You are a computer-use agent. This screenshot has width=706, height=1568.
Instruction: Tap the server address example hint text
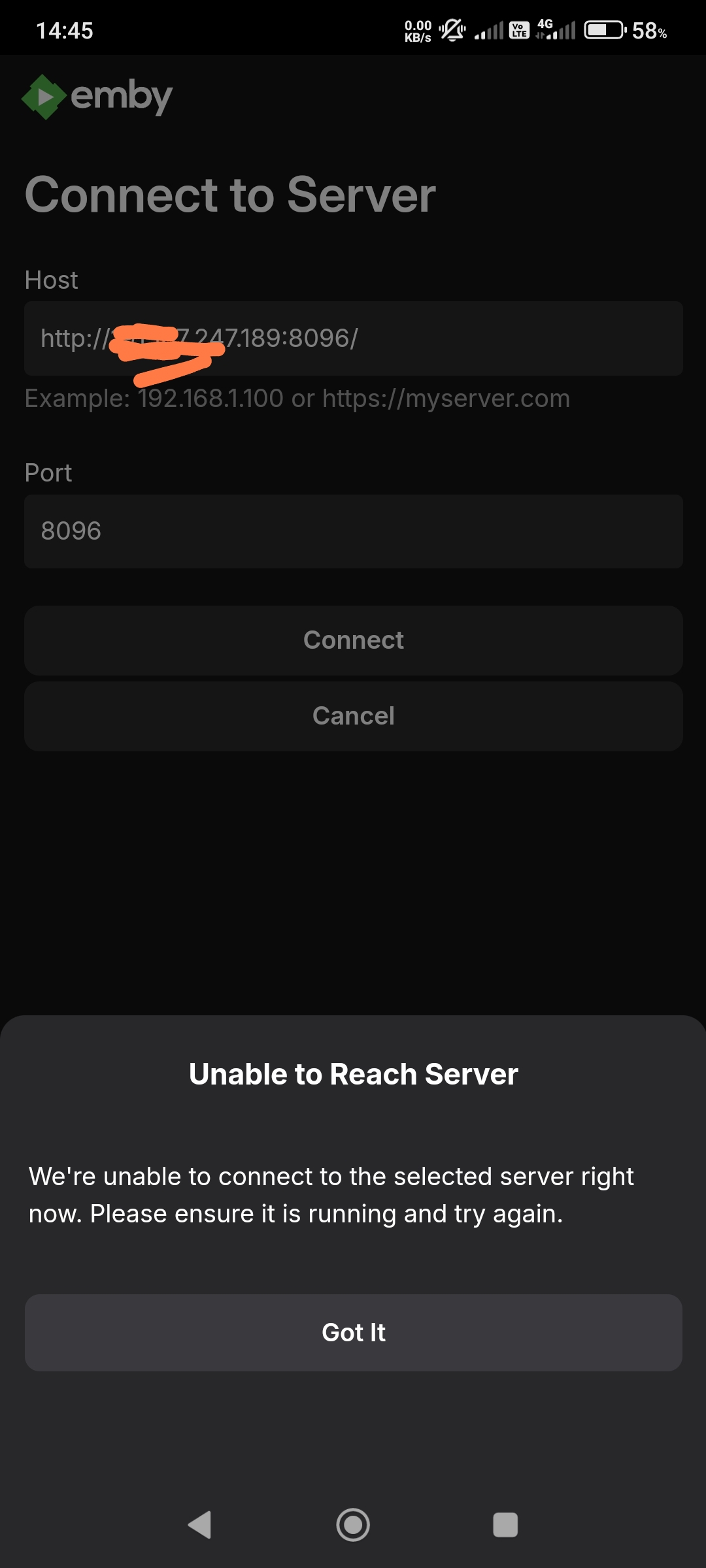click(297, 399)
